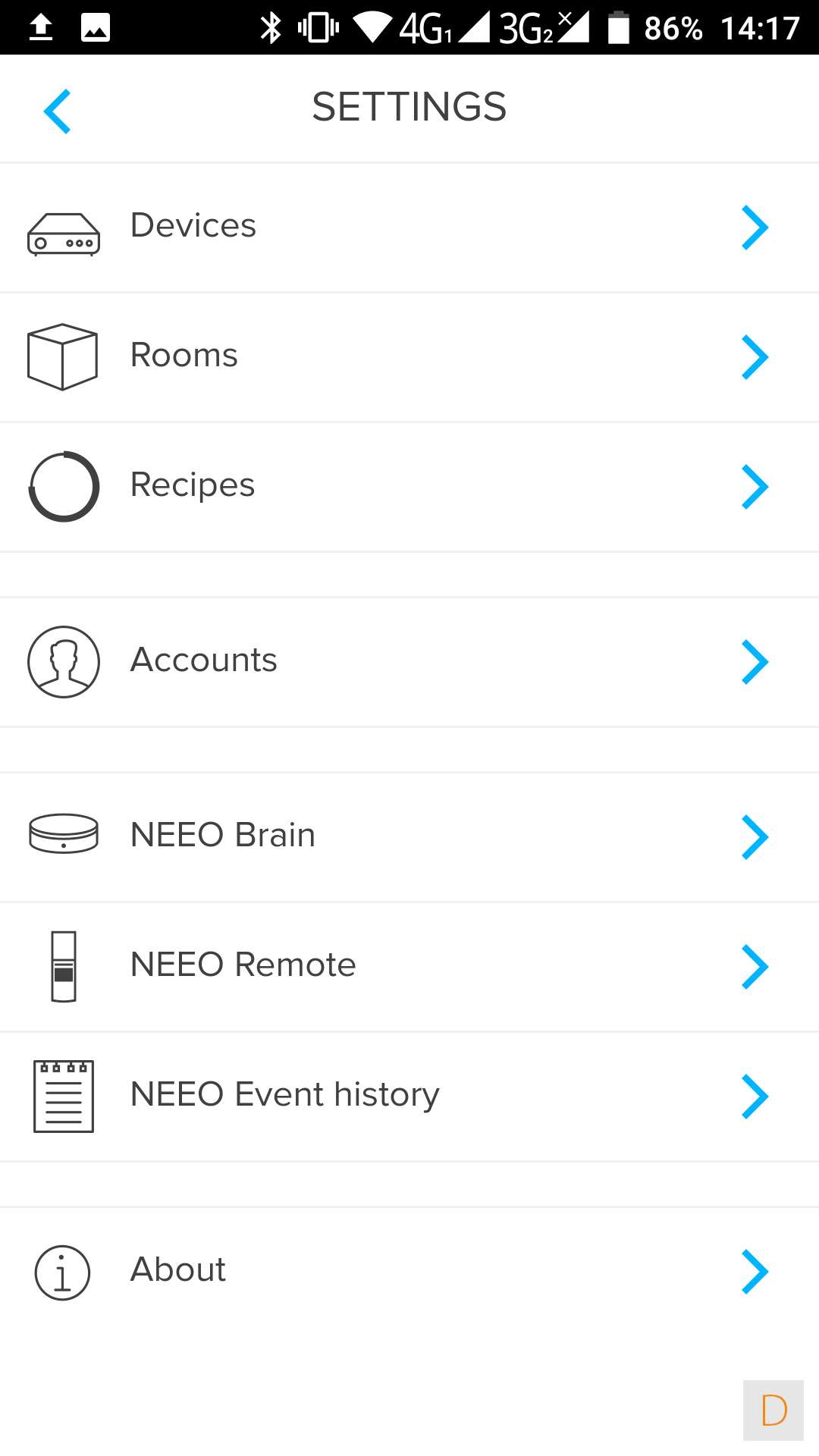Open the About page
The height and width of the screenshot is (1456, 819).
tap(409, 1272)
